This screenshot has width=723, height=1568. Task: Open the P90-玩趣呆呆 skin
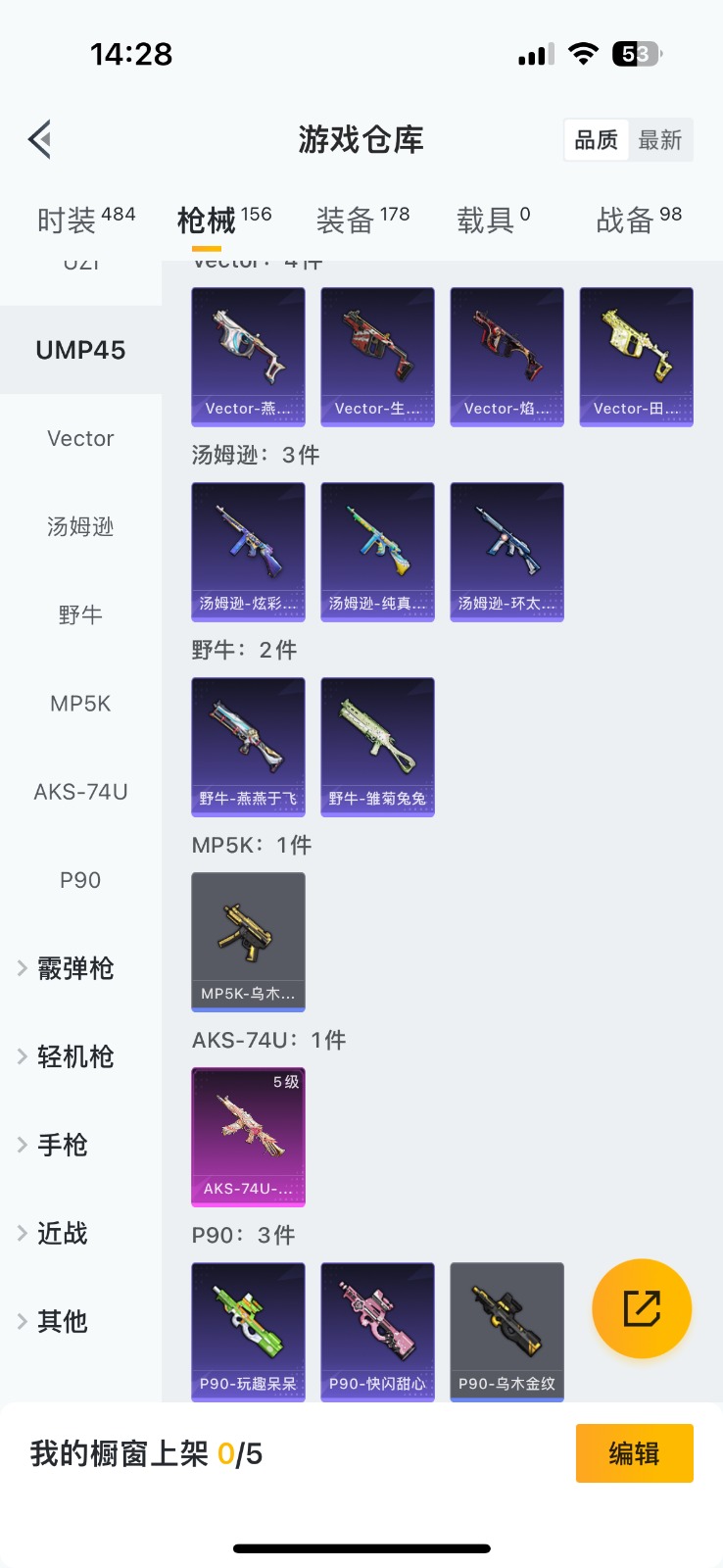tap(248, 1331)
